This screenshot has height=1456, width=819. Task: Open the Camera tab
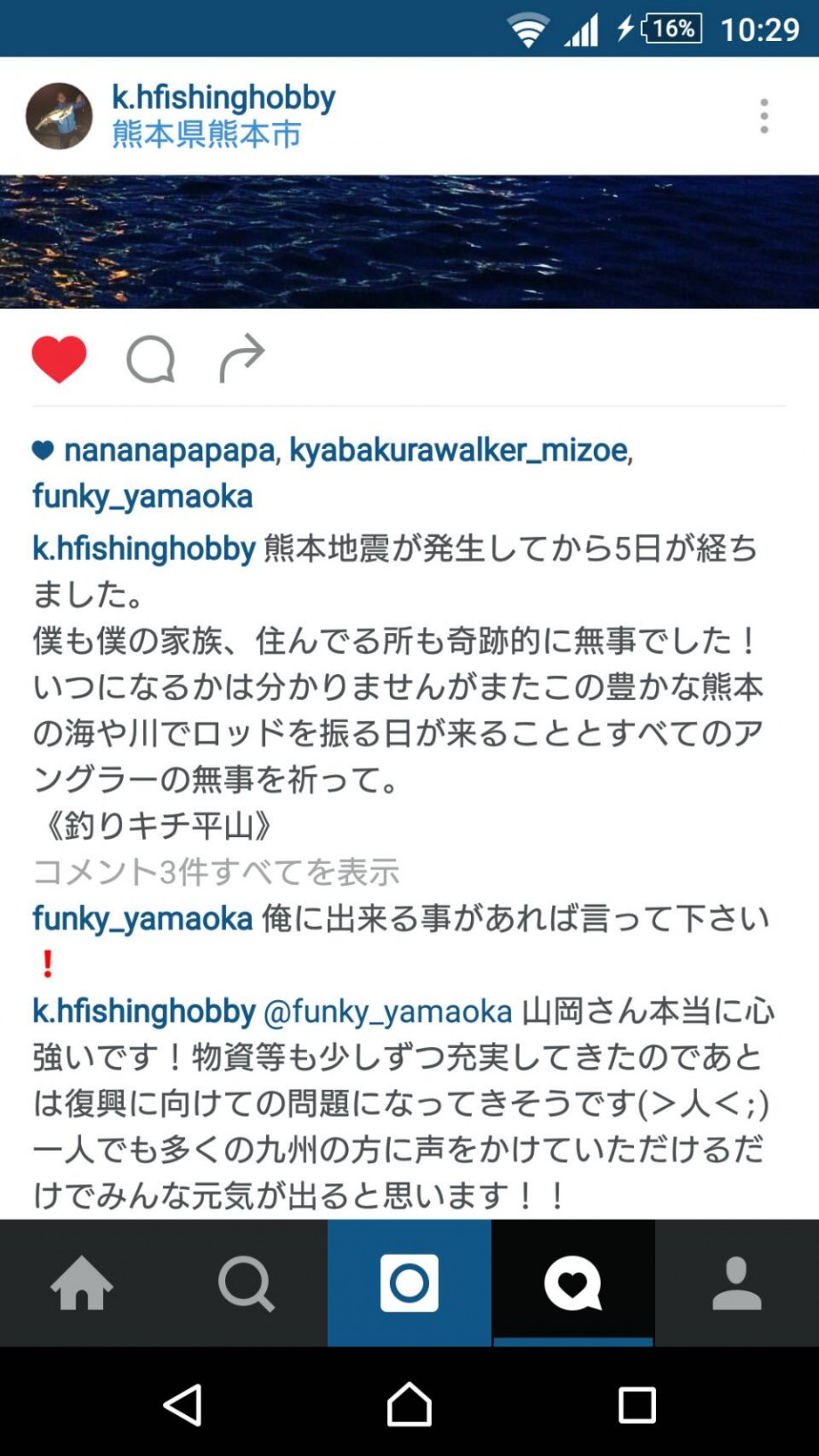409,1283
